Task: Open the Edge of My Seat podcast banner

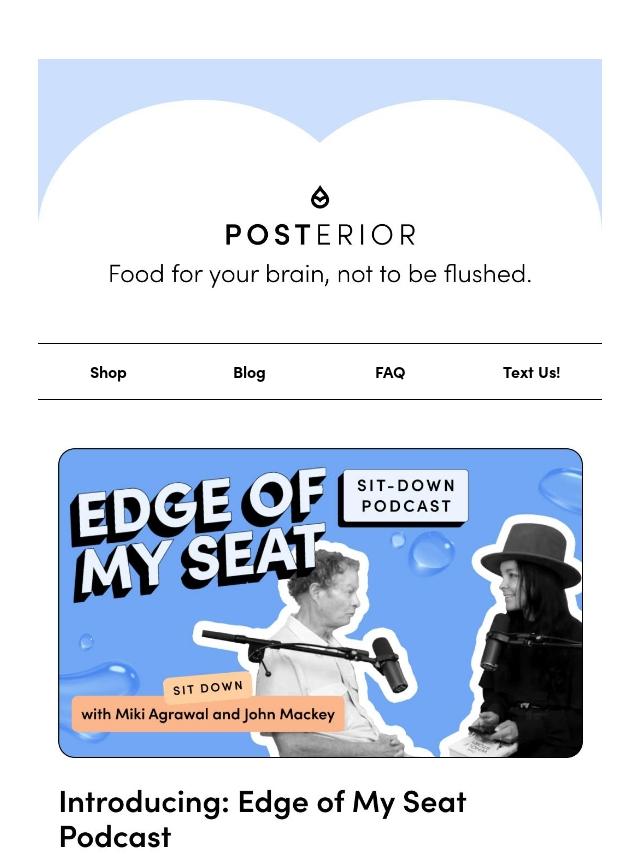Action: pyautogui.click(x=320, y=603)
